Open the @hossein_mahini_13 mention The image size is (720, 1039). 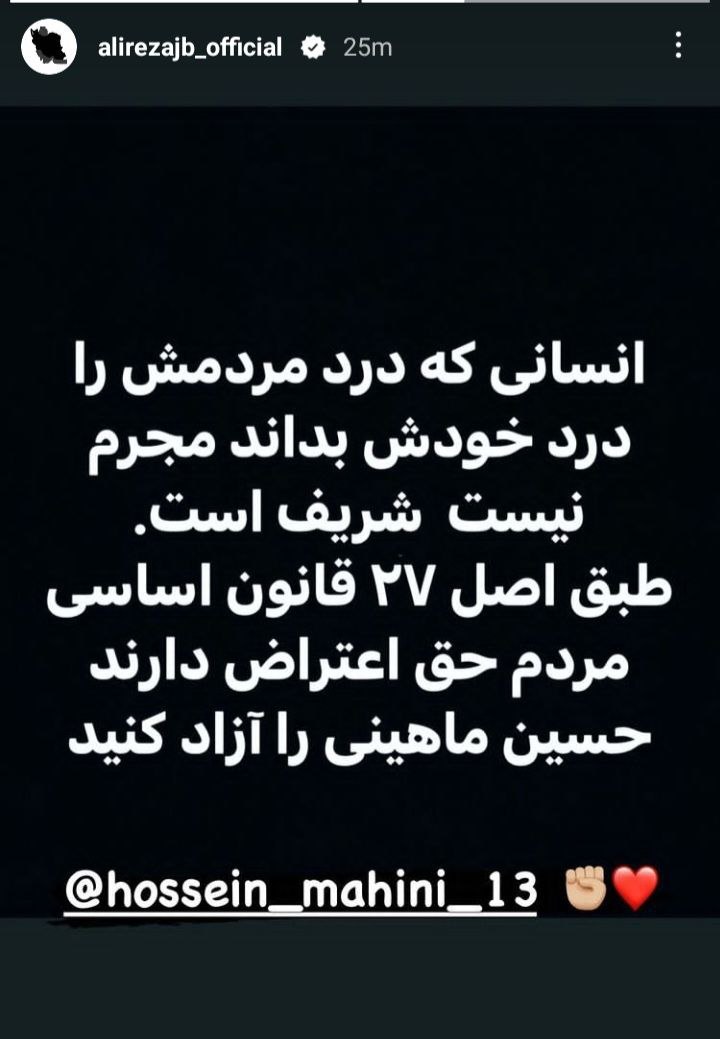click(x=301, y=887)
